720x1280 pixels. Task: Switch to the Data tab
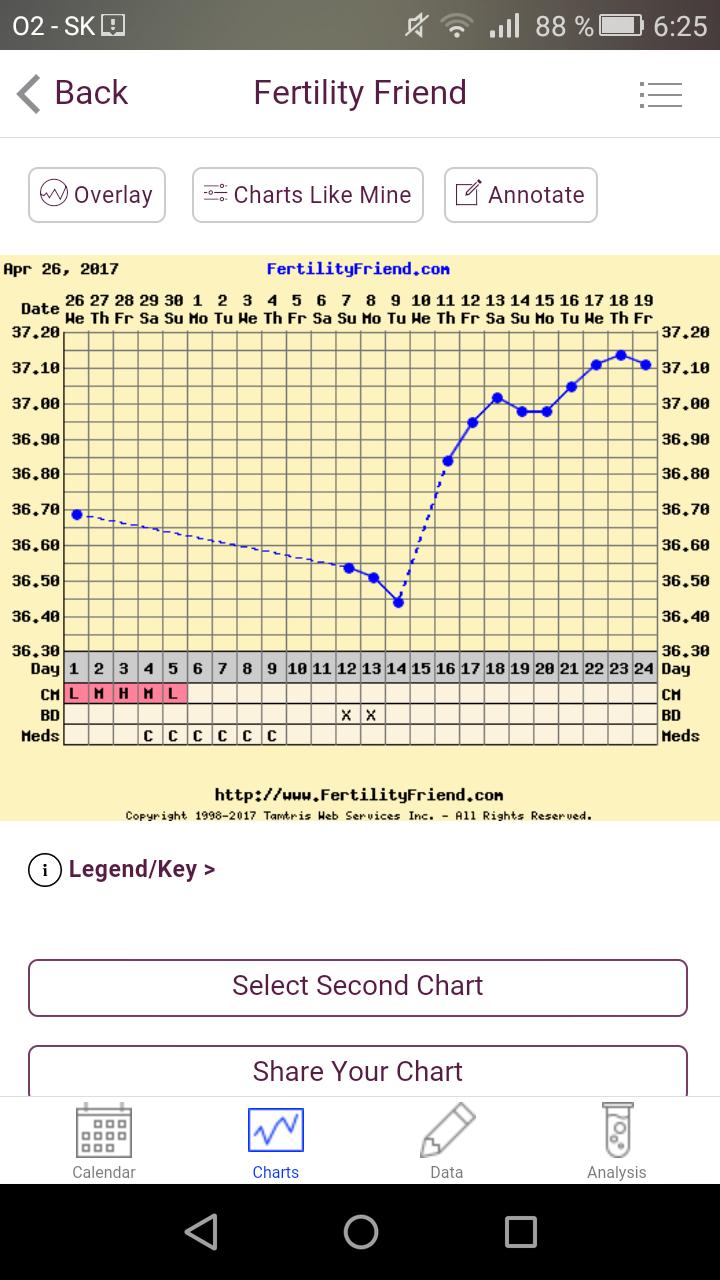point(447,1141)
